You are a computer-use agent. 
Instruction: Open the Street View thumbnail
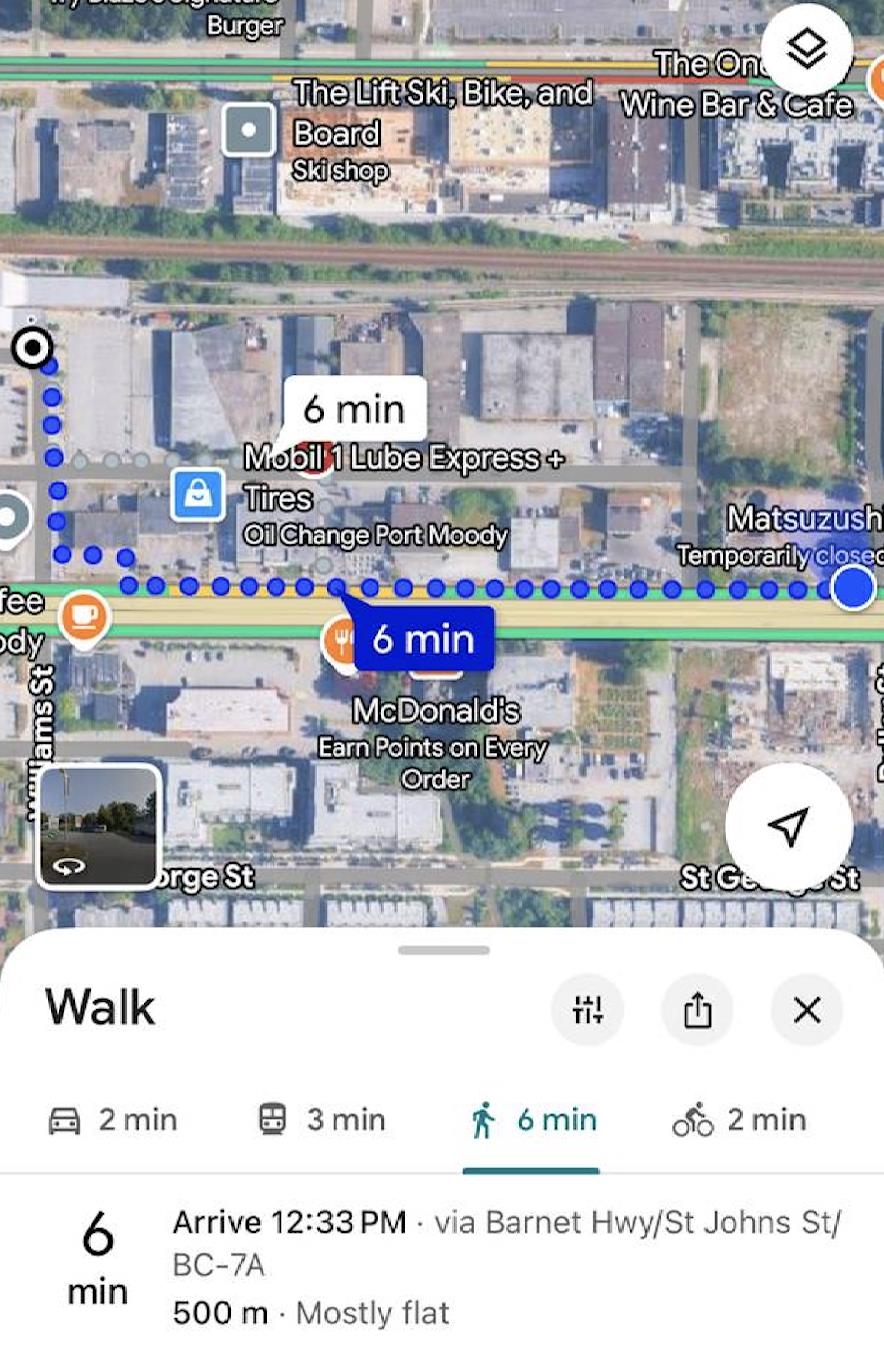pos(99,827)
